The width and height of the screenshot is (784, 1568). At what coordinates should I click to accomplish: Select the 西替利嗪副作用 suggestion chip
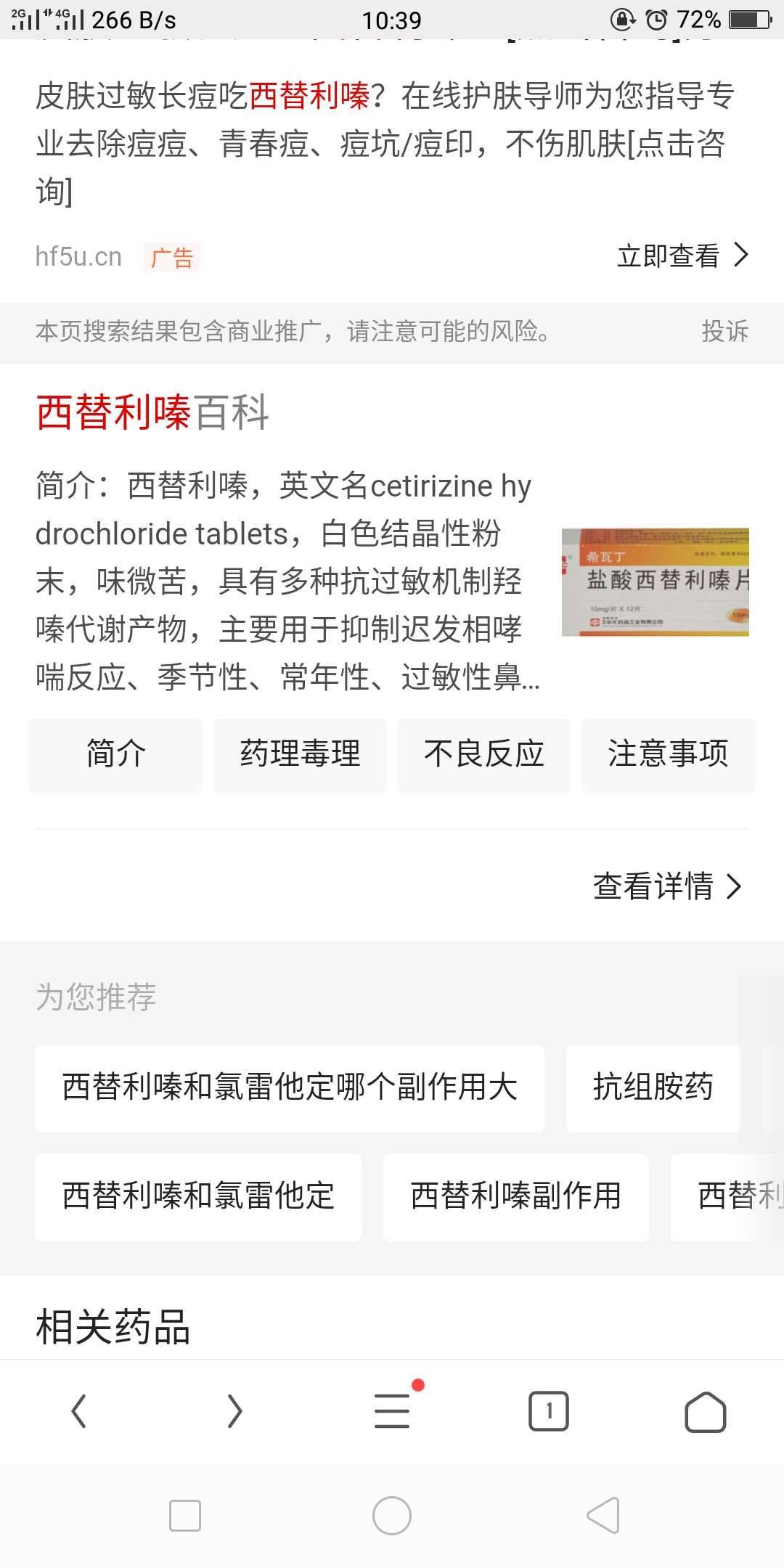point(515,1197)
